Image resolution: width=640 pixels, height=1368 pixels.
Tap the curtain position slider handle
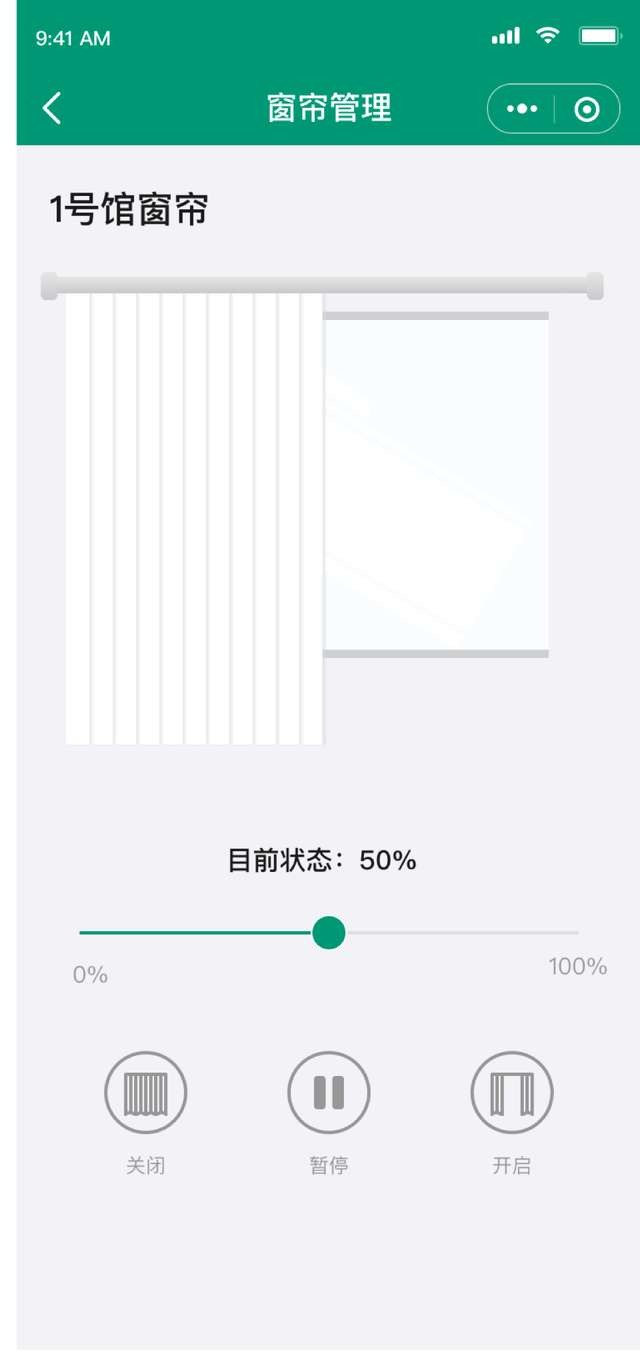(x=329, y=933)
